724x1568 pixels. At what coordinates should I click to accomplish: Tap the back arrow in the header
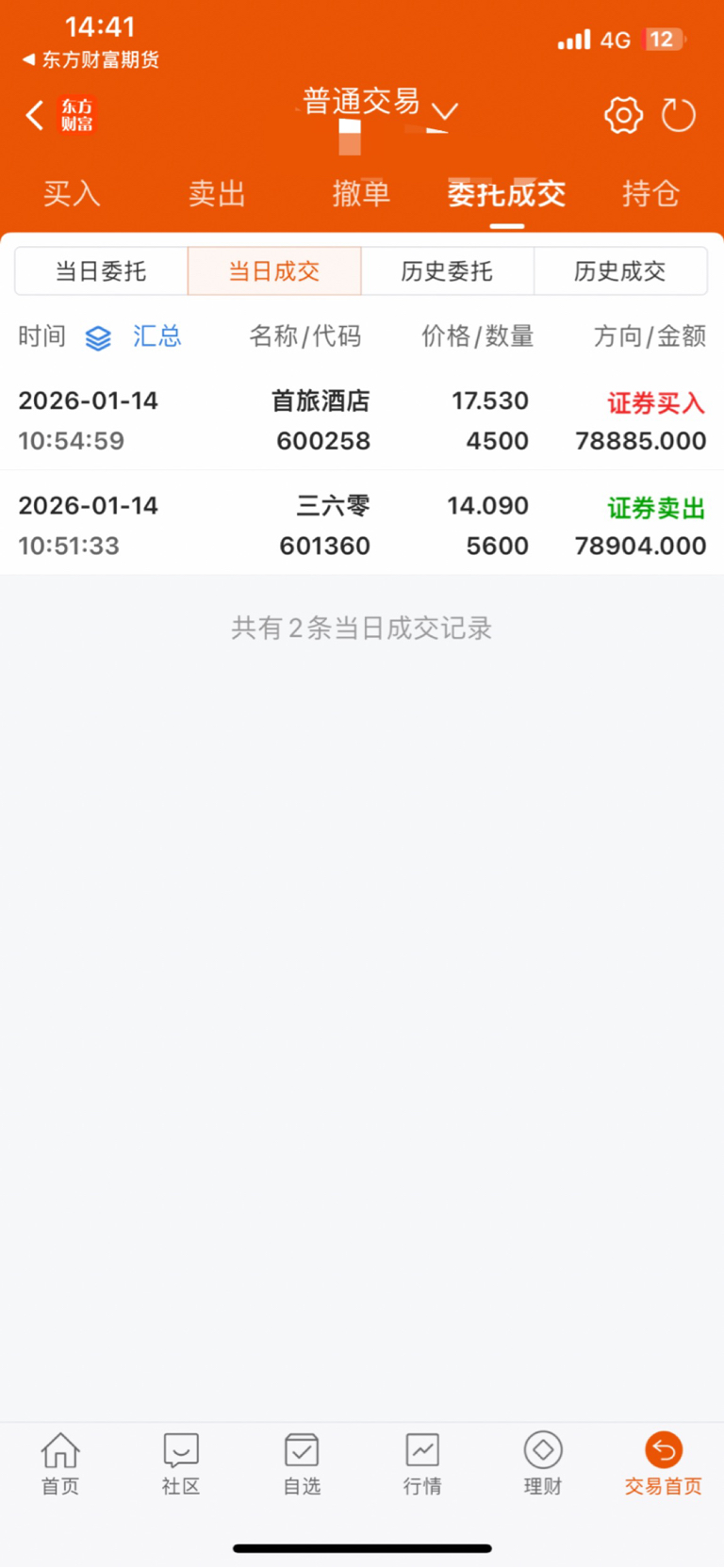click(35, 116)
